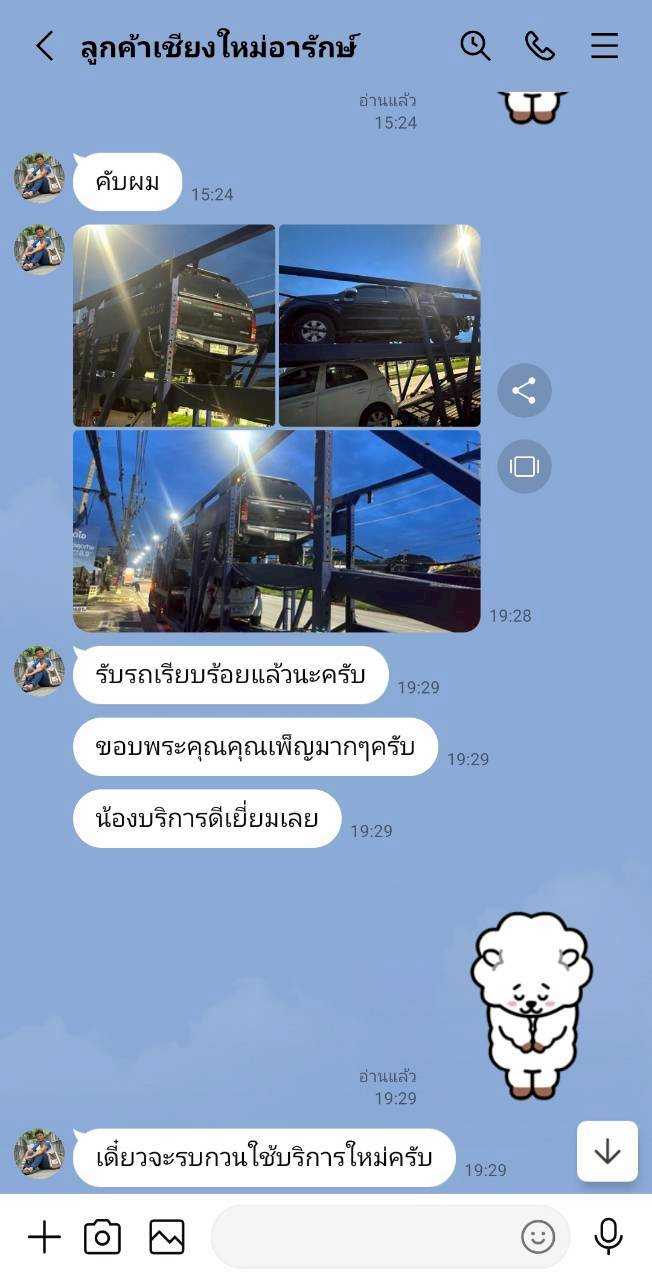Open sender's profile beside คับผม
Screen dimensions: 652x1280
(x=39, y=178)
